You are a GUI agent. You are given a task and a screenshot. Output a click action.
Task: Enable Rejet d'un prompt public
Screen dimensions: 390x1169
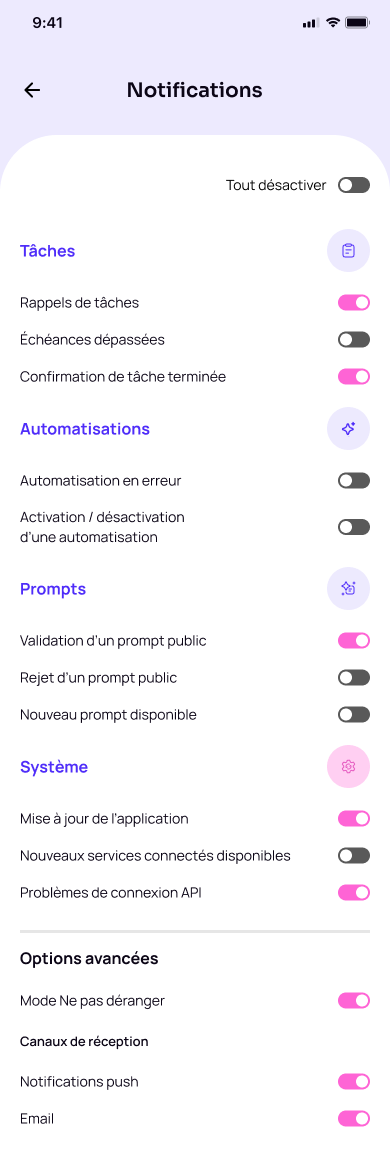click(353, 678)
